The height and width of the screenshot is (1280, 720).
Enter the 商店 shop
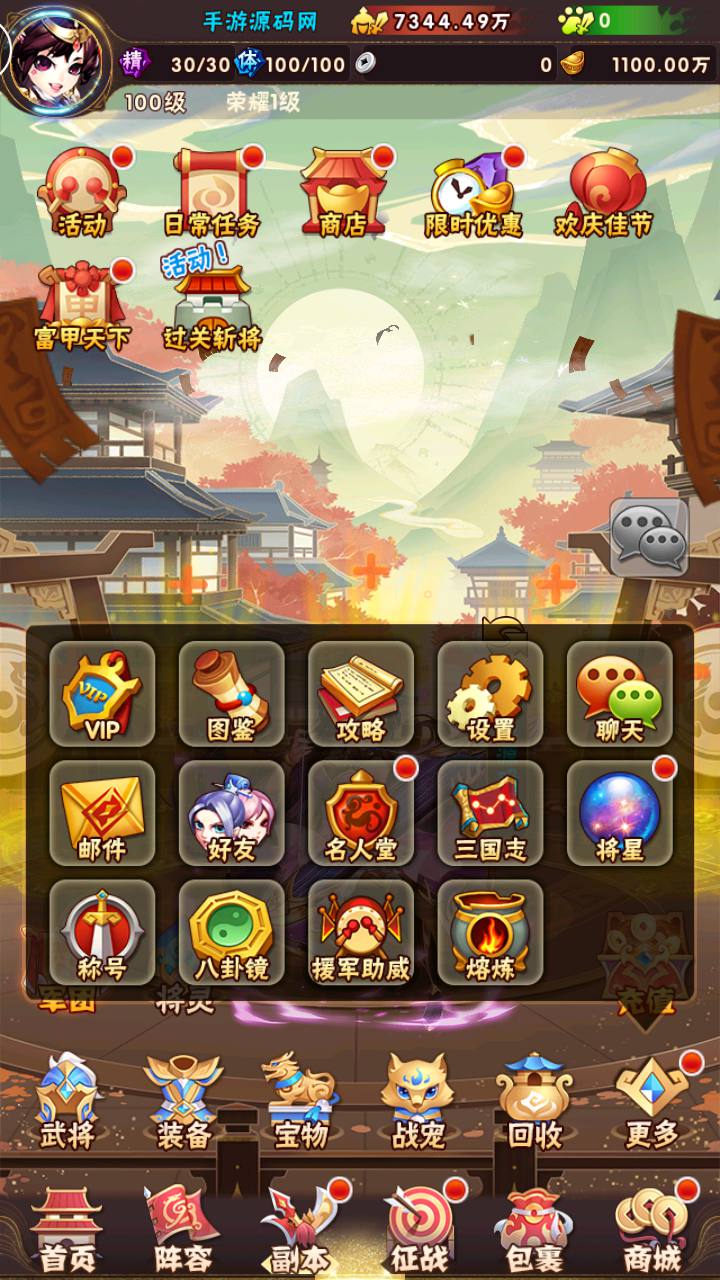(342, 192)
